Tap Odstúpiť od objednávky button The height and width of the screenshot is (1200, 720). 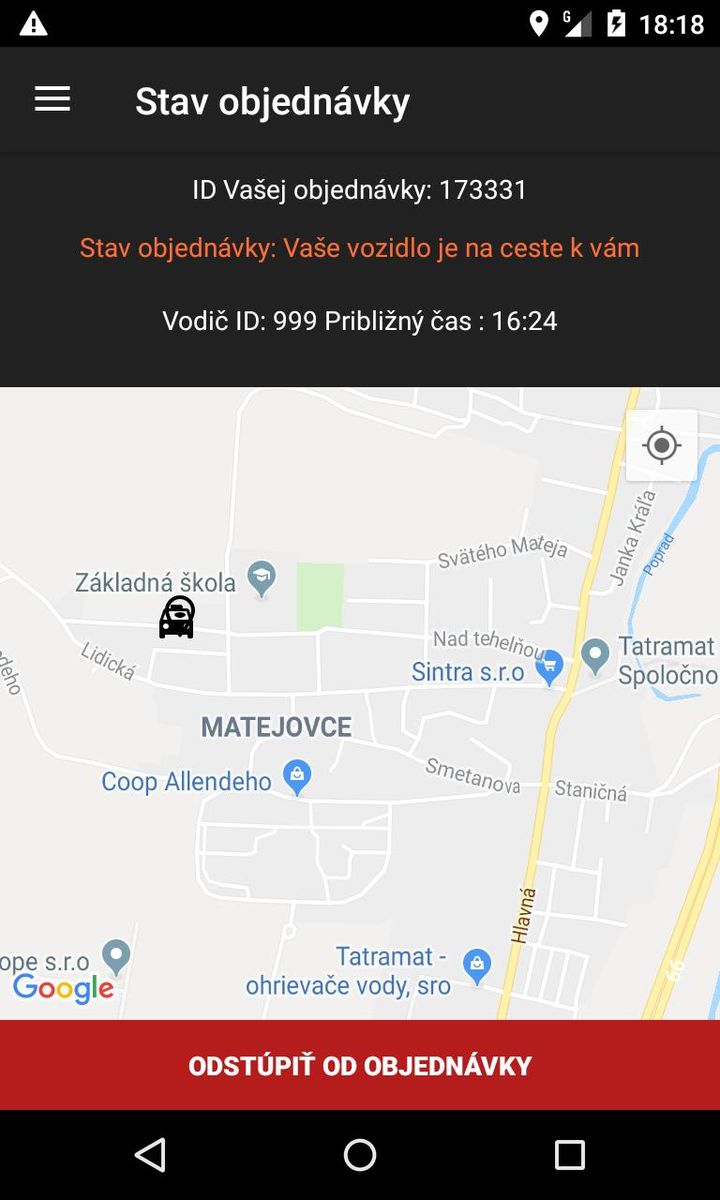[360, 1065]
